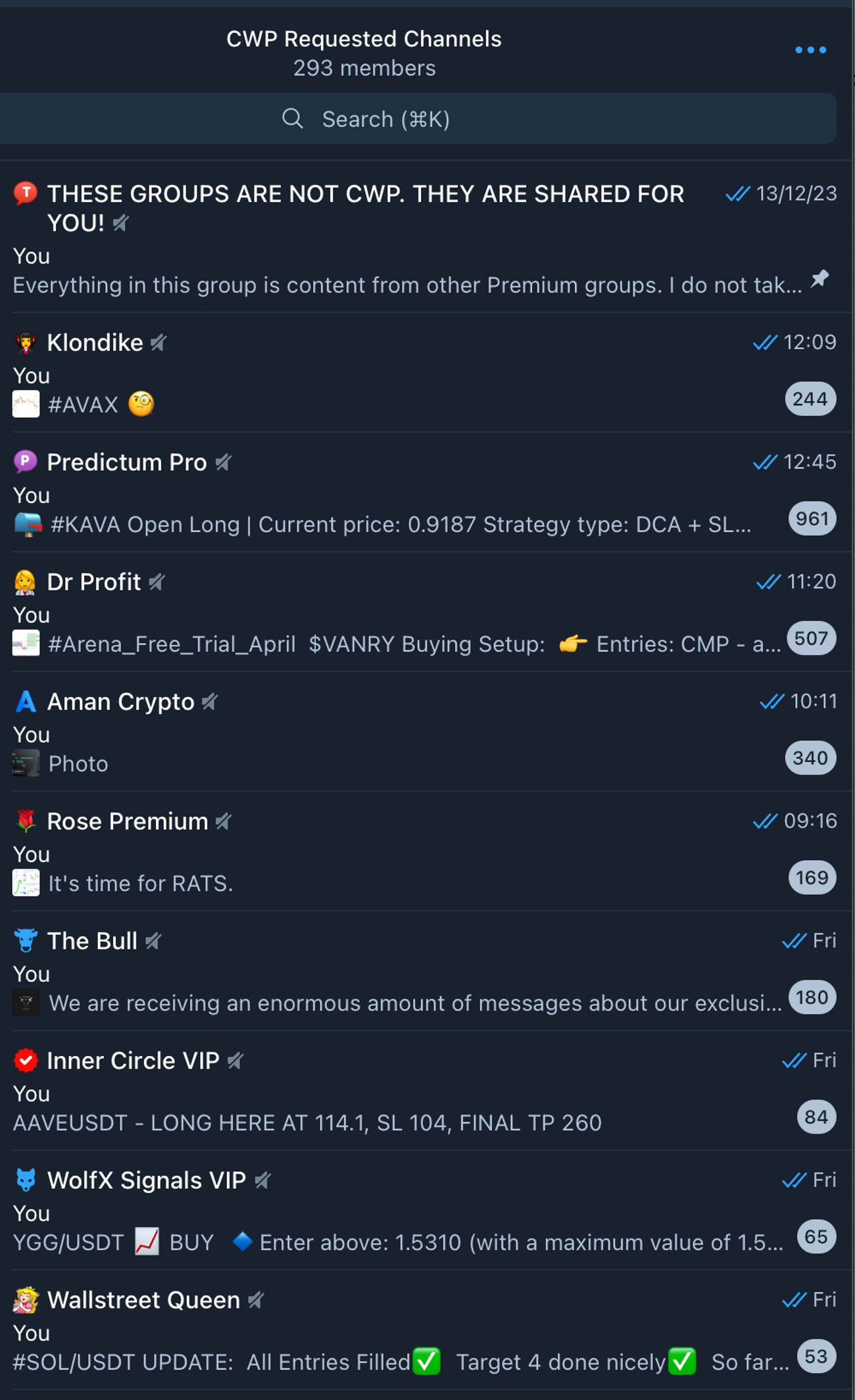
Task: Open The Bull topic
Action: pyautogui.click(x=426, y=971)
